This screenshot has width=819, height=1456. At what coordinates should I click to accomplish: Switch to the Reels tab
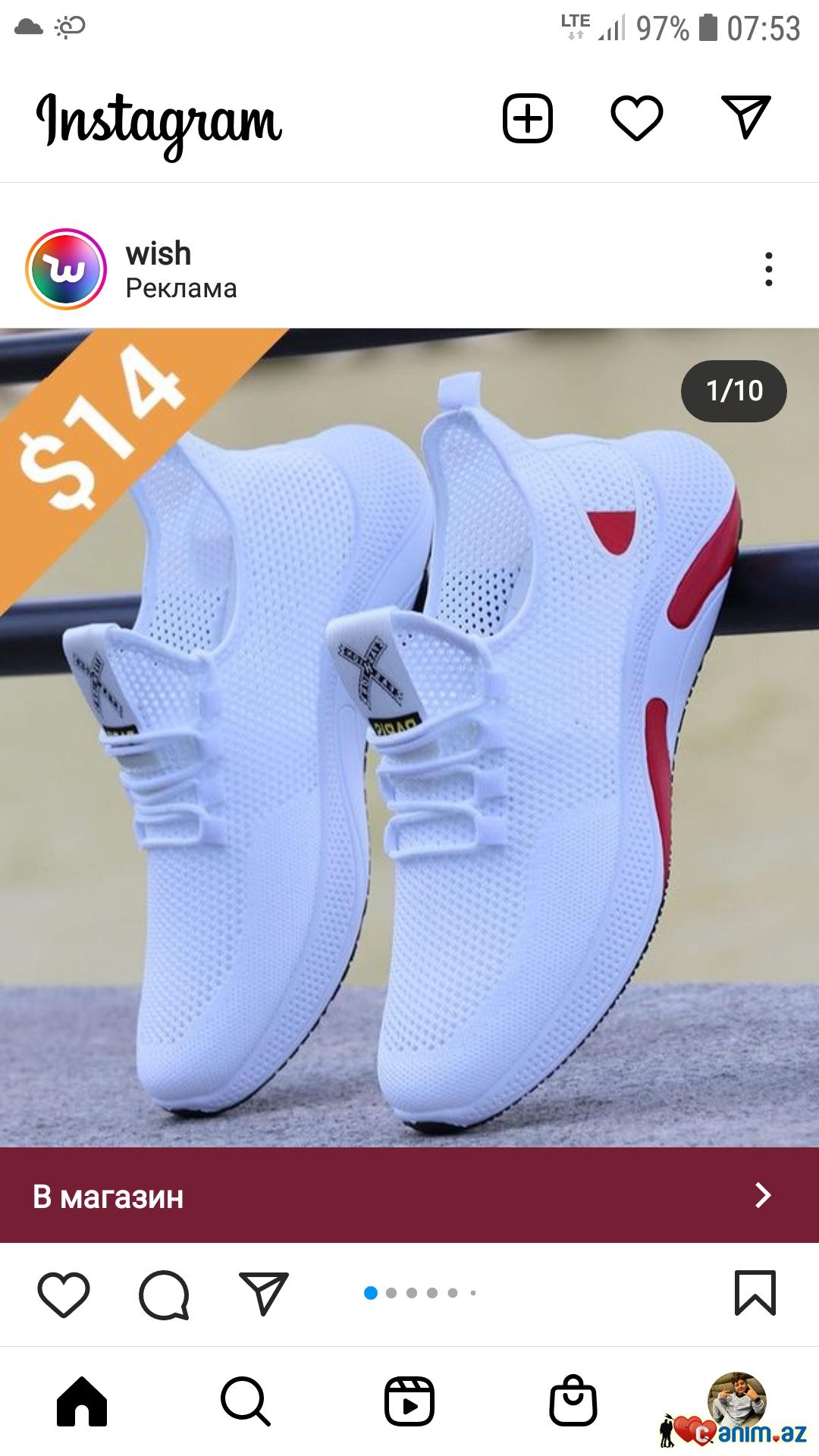point(409,1401)
